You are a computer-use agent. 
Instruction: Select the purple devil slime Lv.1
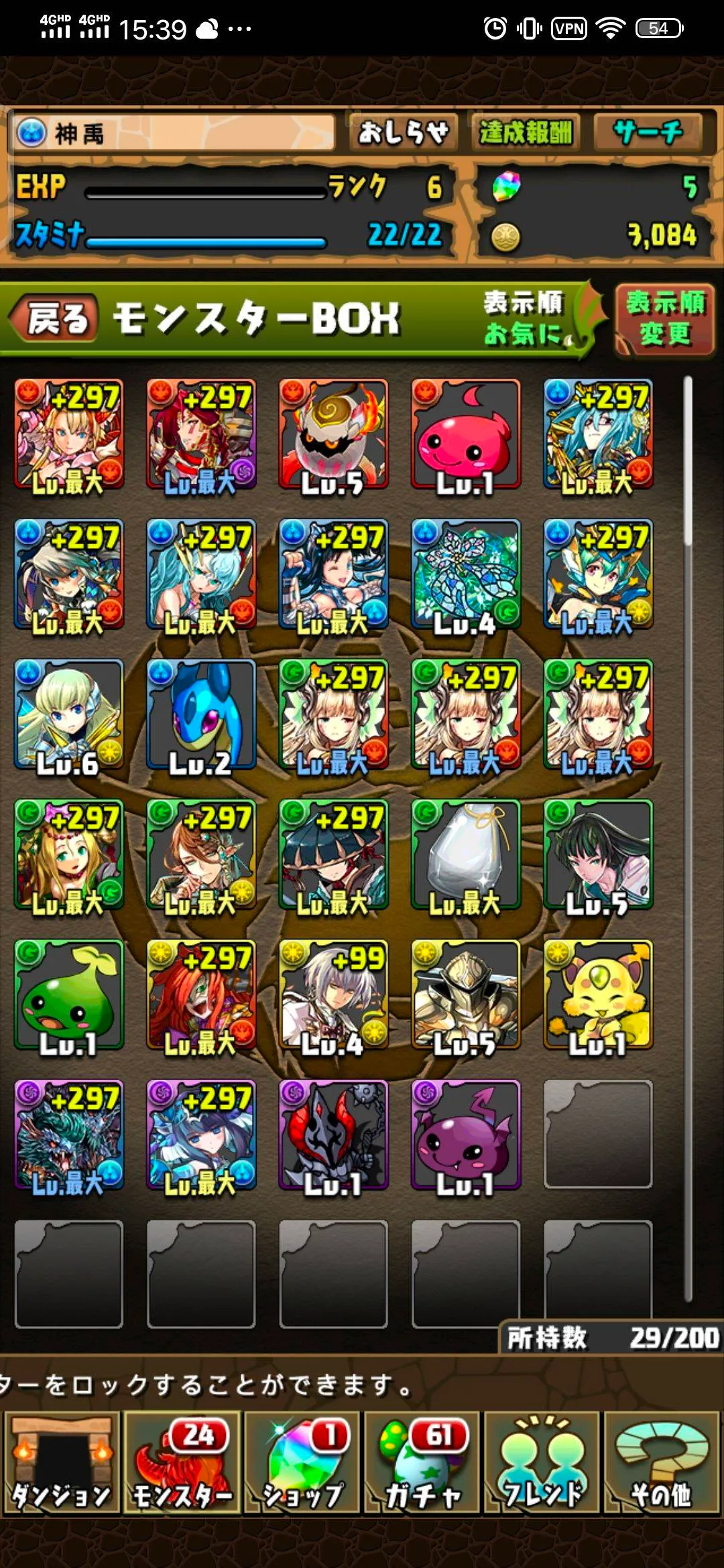[x=465, y=1134]
